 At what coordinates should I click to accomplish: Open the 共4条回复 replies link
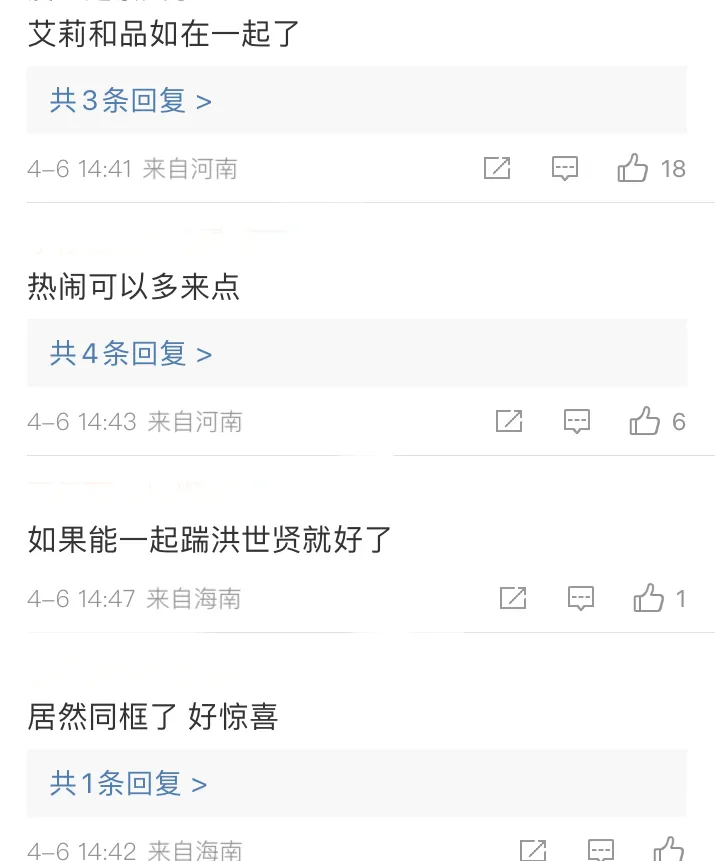pos(131,354)
